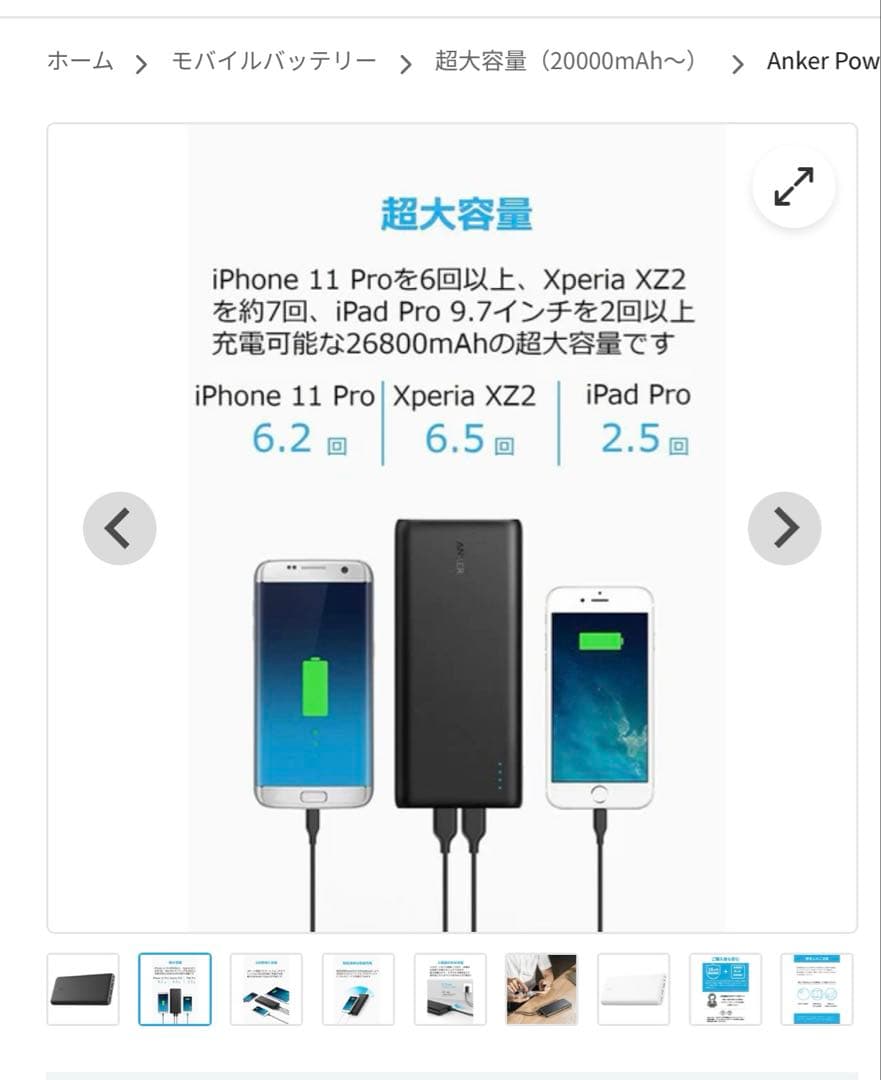Click the chevron before the Anker product name
The image size is (881, 1080).
pos(737,62)
